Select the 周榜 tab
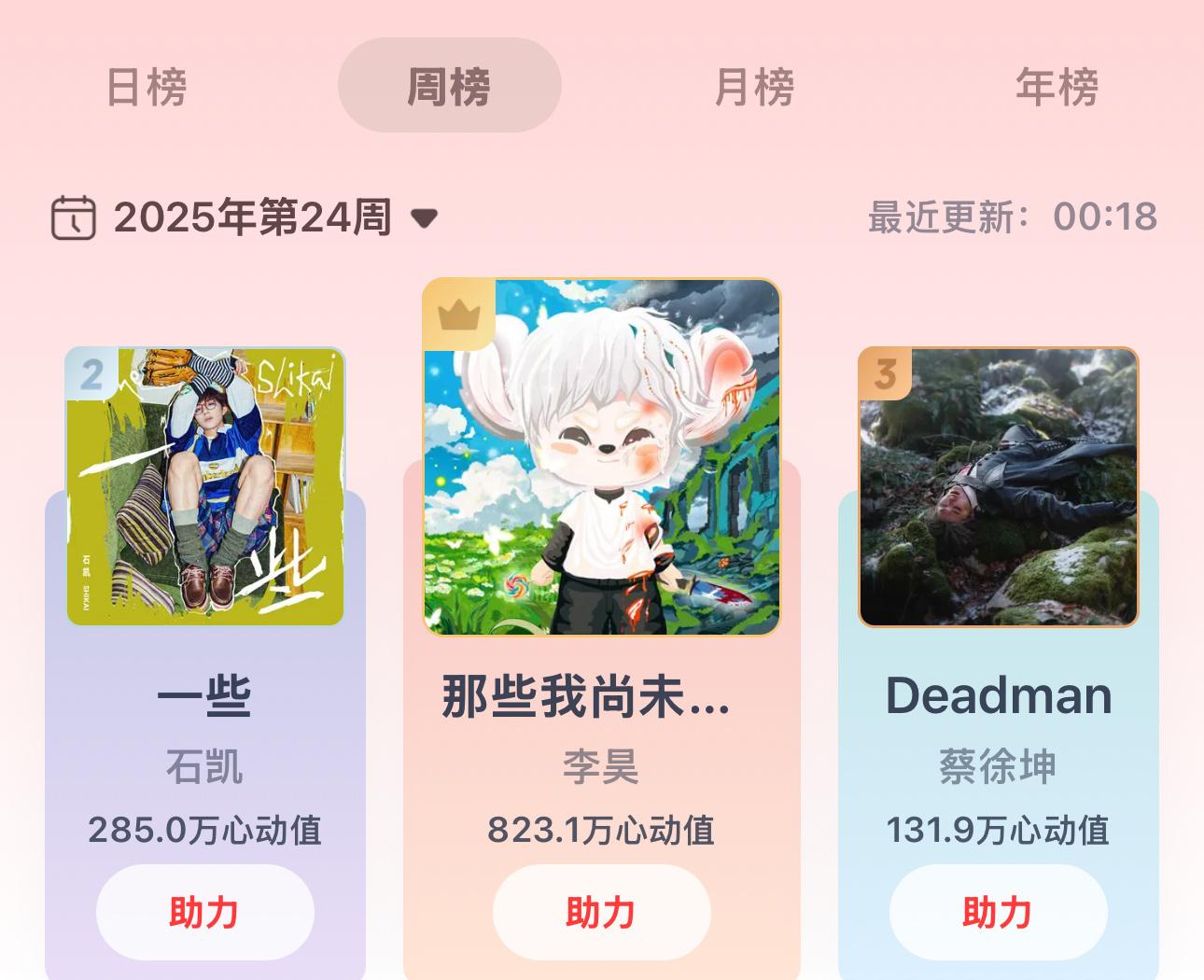Image resolution: width=1204 pixels, height=980 pixels. click(449, 86)
